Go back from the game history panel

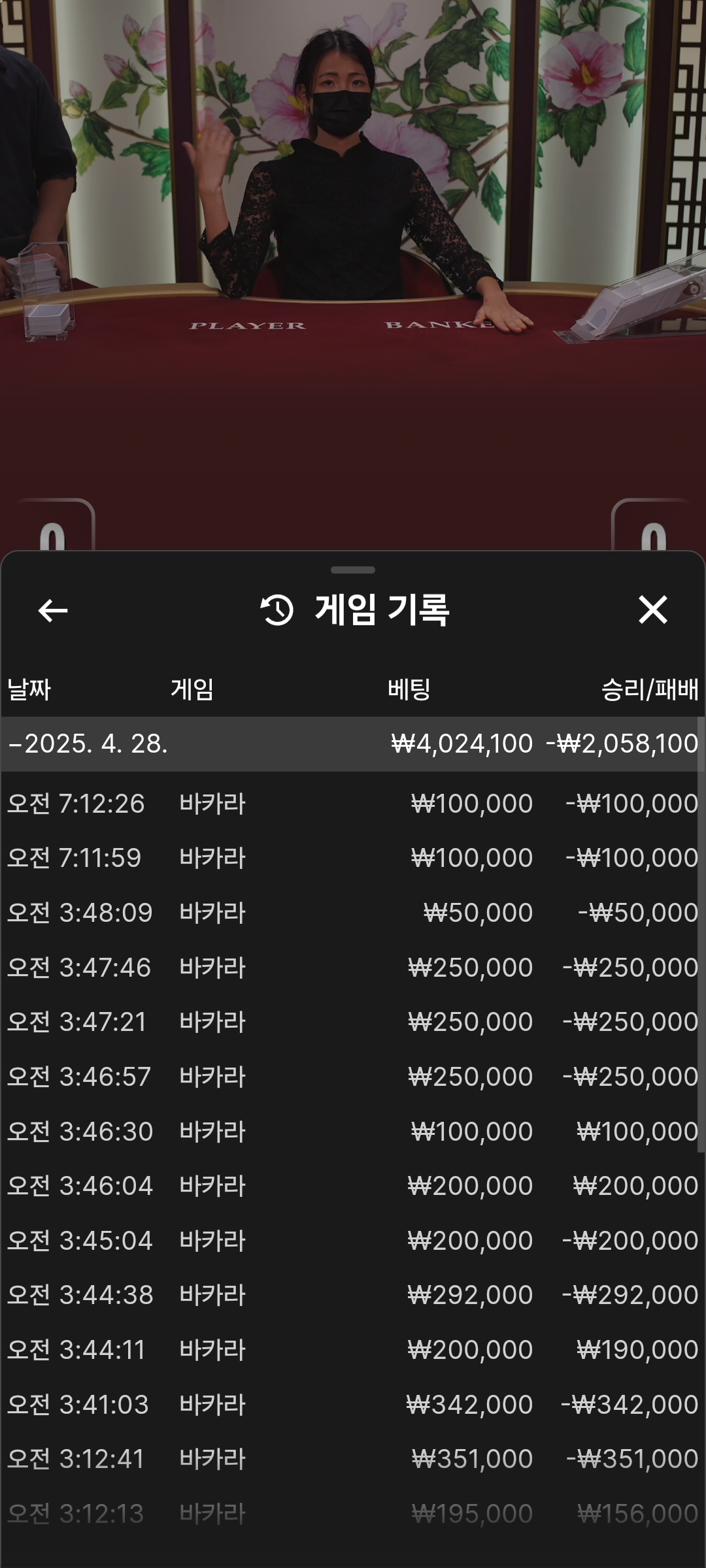tap(53, 611)
